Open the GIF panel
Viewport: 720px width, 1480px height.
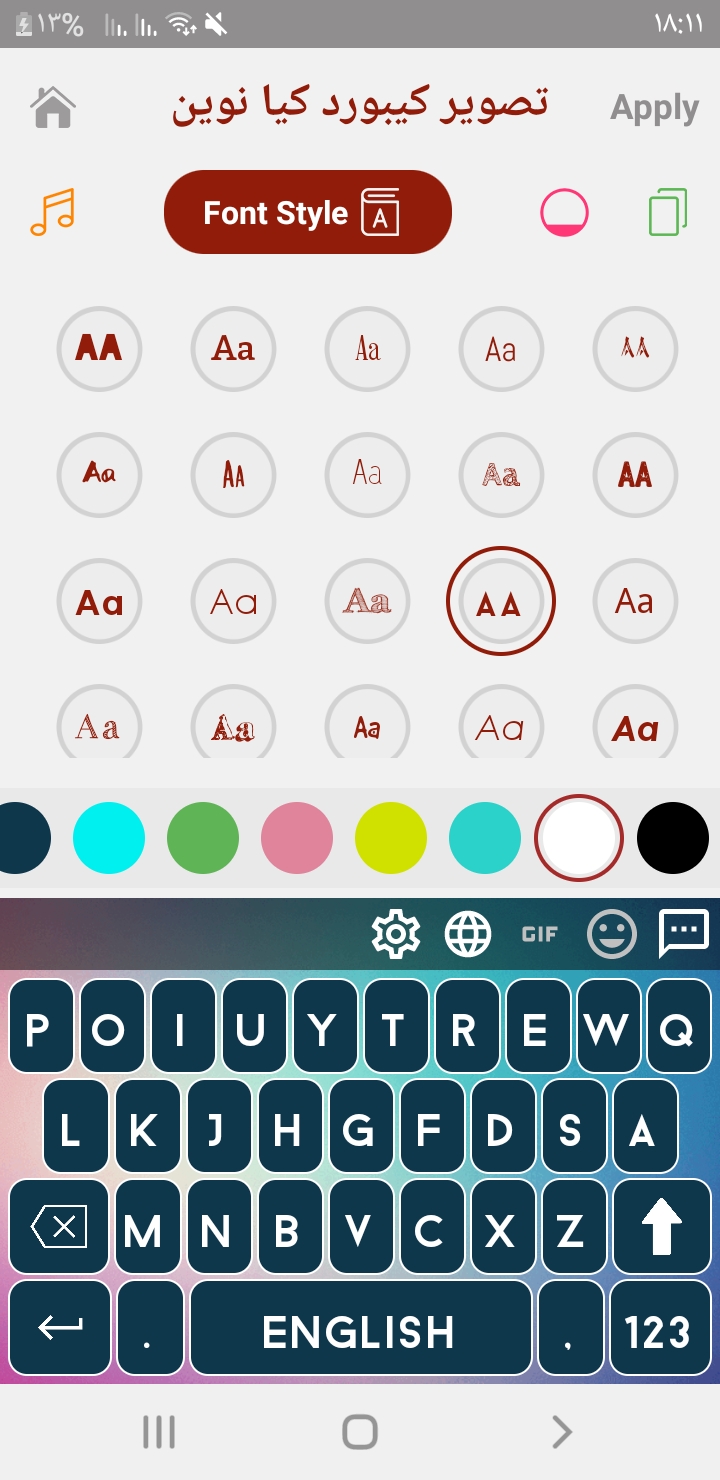coord(540,934)
